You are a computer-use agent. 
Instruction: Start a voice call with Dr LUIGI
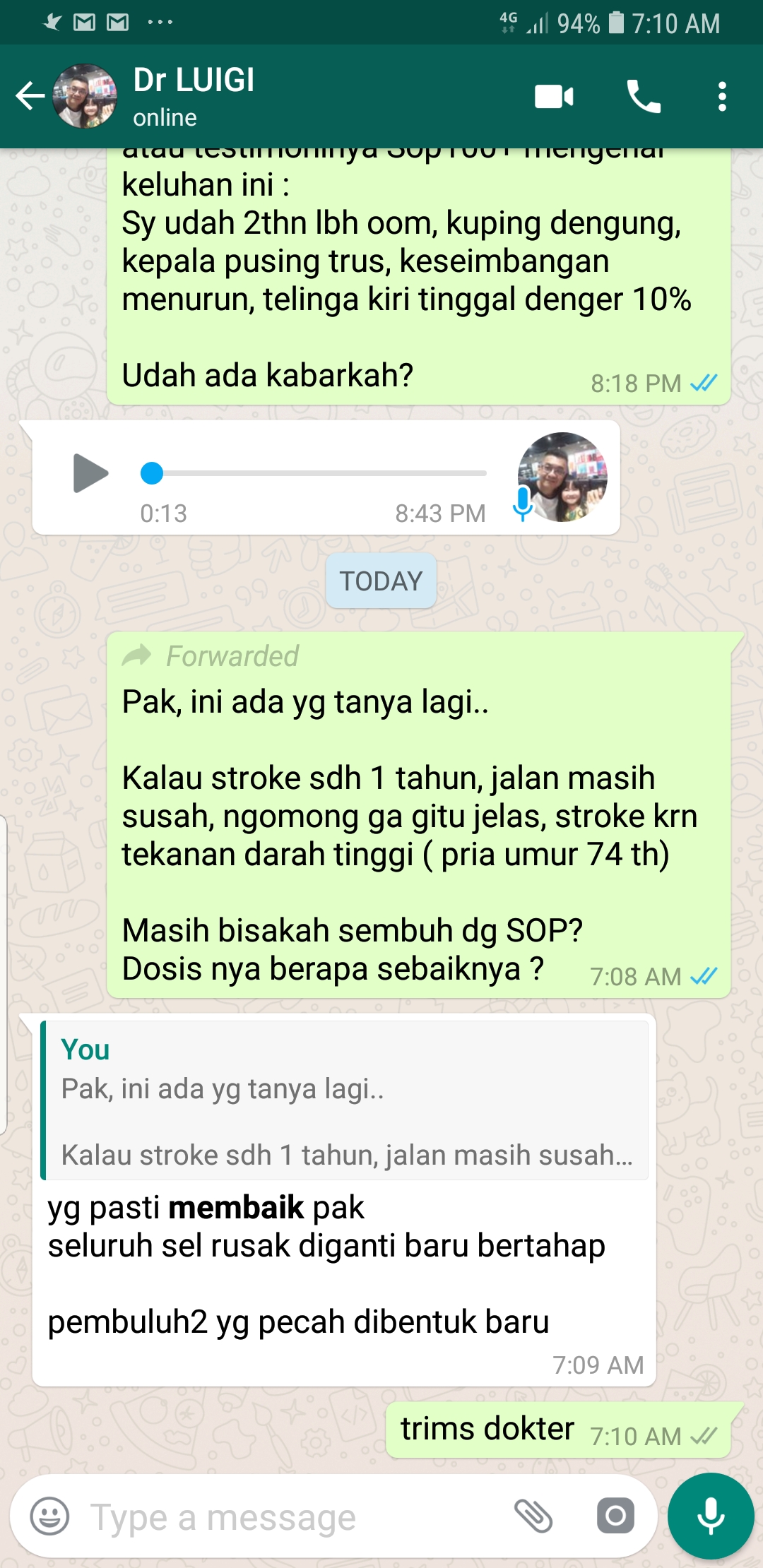(643, 97)
